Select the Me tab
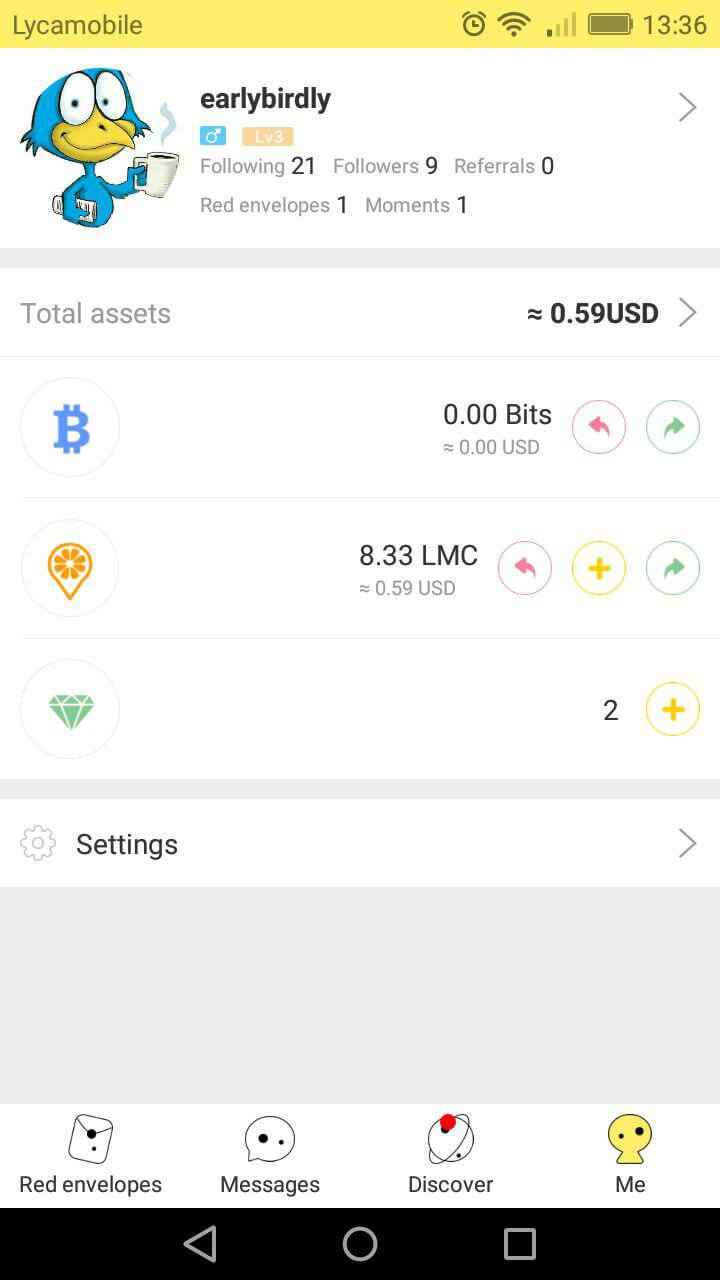720x1280 pixels. point(630,1155)
